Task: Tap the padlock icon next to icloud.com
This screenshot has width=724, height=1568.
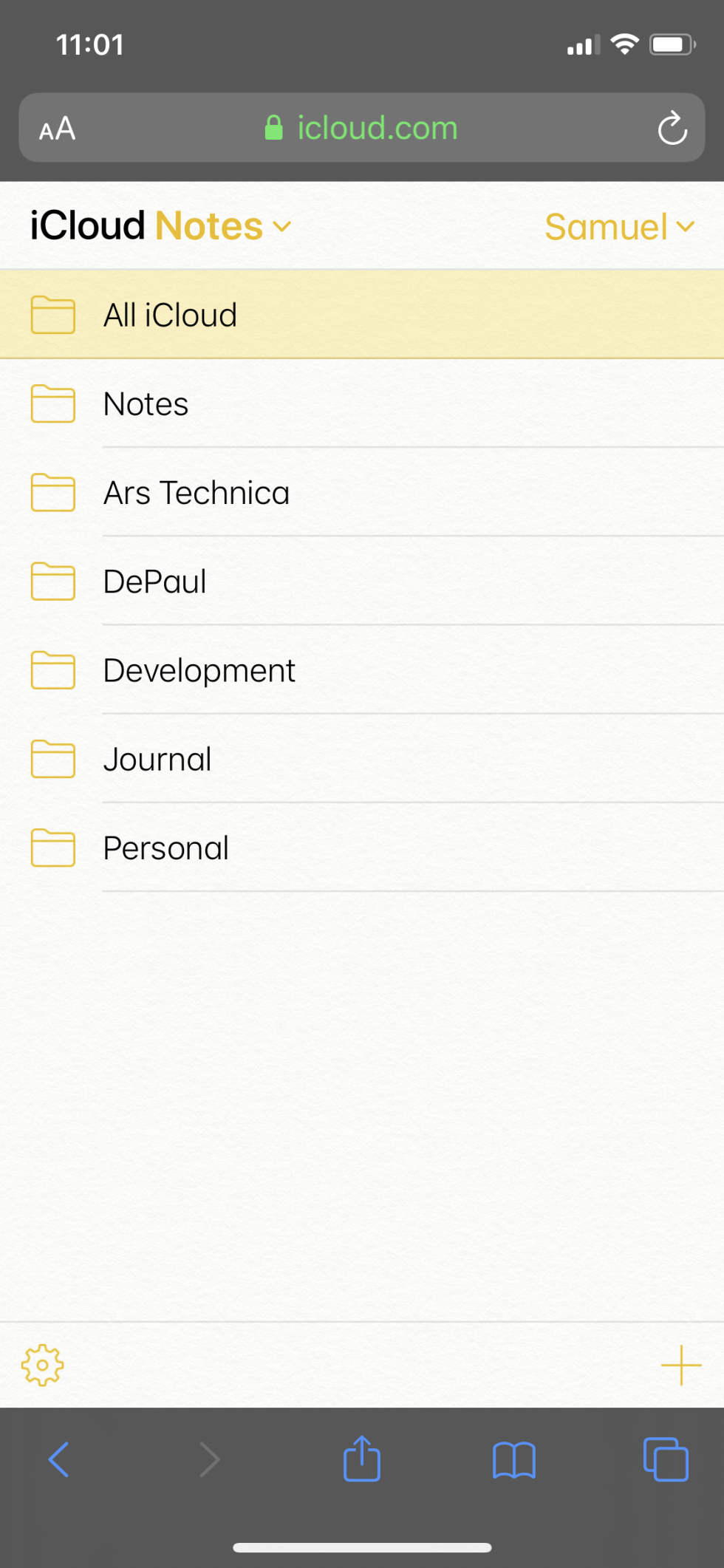Action: click(x=274, y=128)
